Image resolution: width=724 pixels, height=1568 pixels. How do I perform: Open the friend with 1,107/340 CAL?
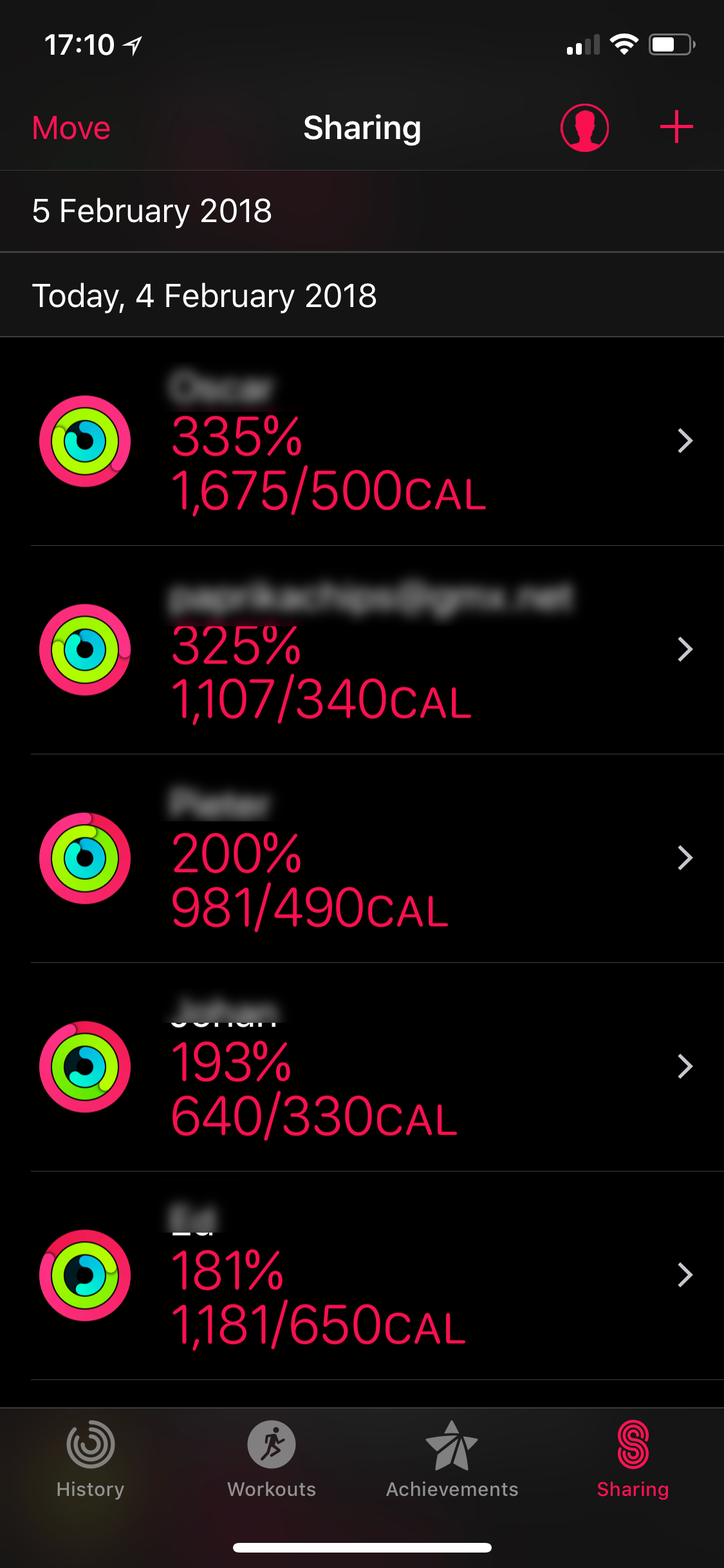click(362, 650)
